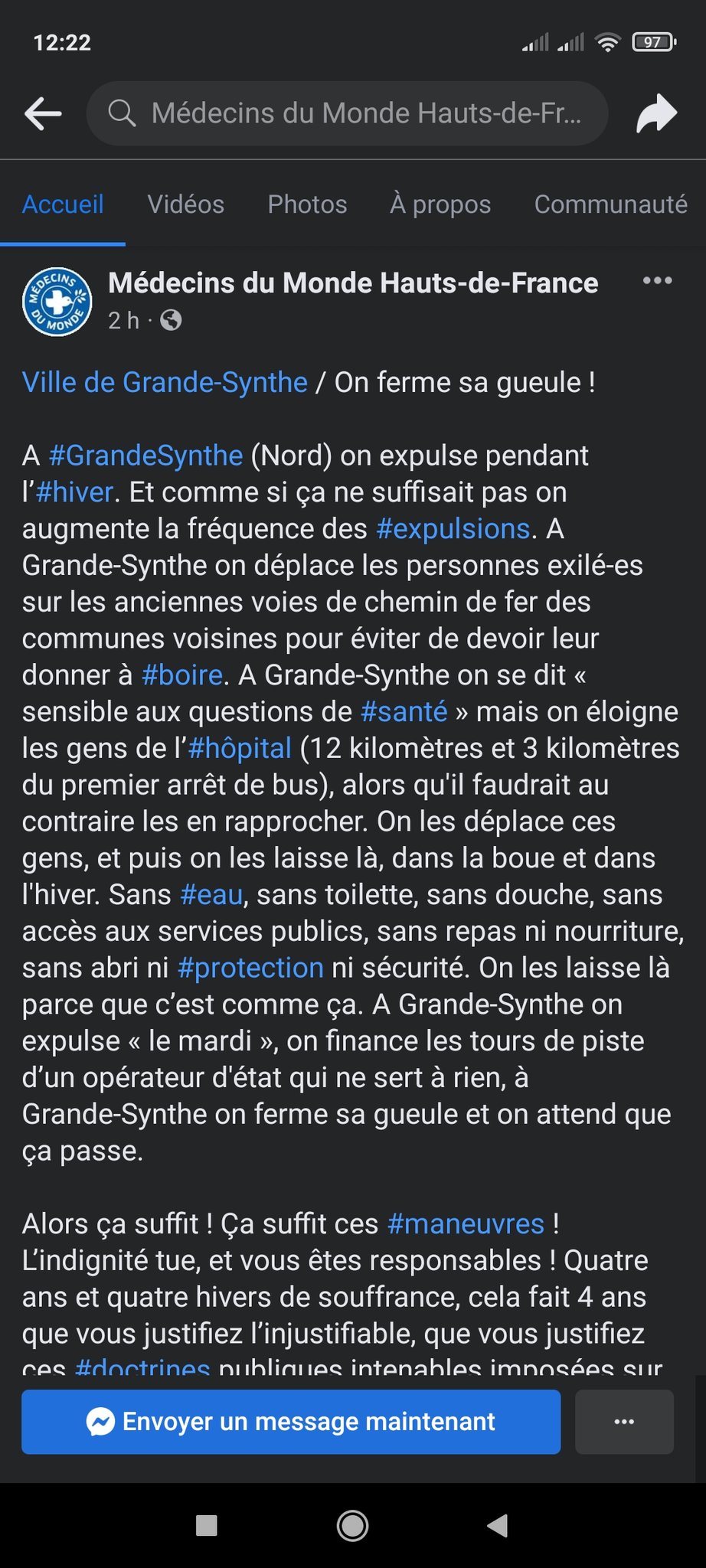The height and width of the screenshot is (1568, 706).
Task: Open more options beside the message button
Action: (x=624, y=1422)
